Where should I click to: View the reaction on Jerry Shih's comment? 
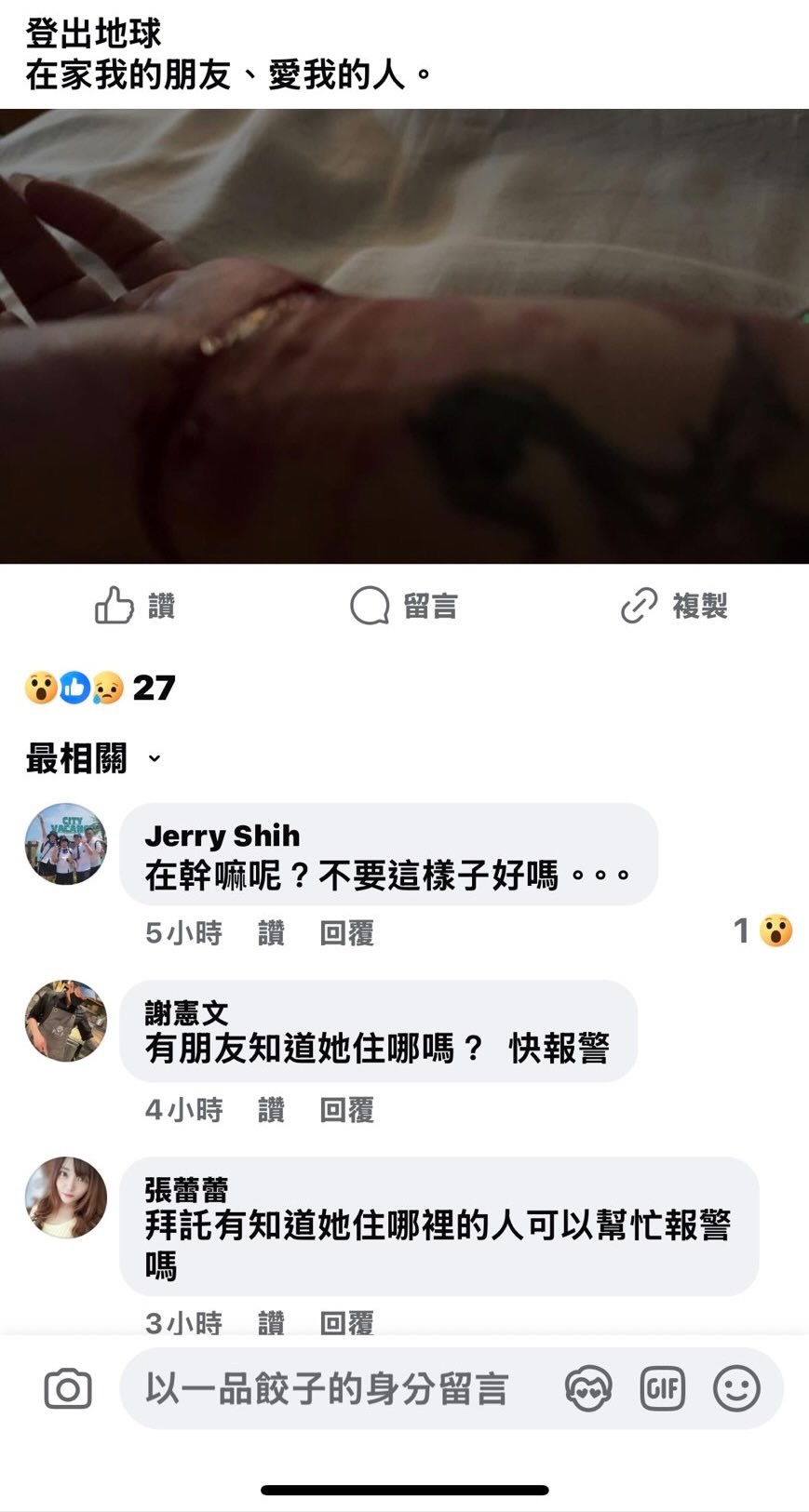762,930
